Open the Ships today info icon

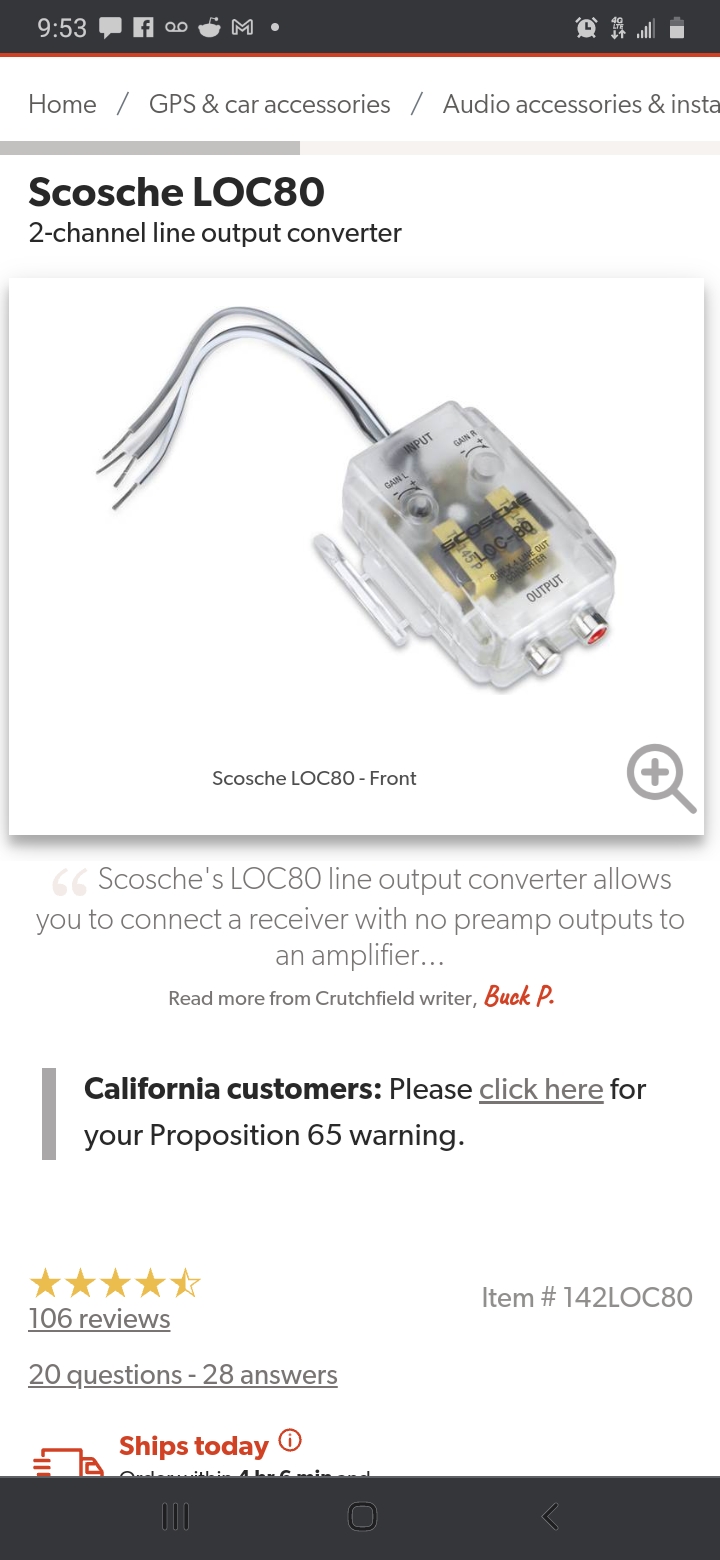pos(290,1441)
